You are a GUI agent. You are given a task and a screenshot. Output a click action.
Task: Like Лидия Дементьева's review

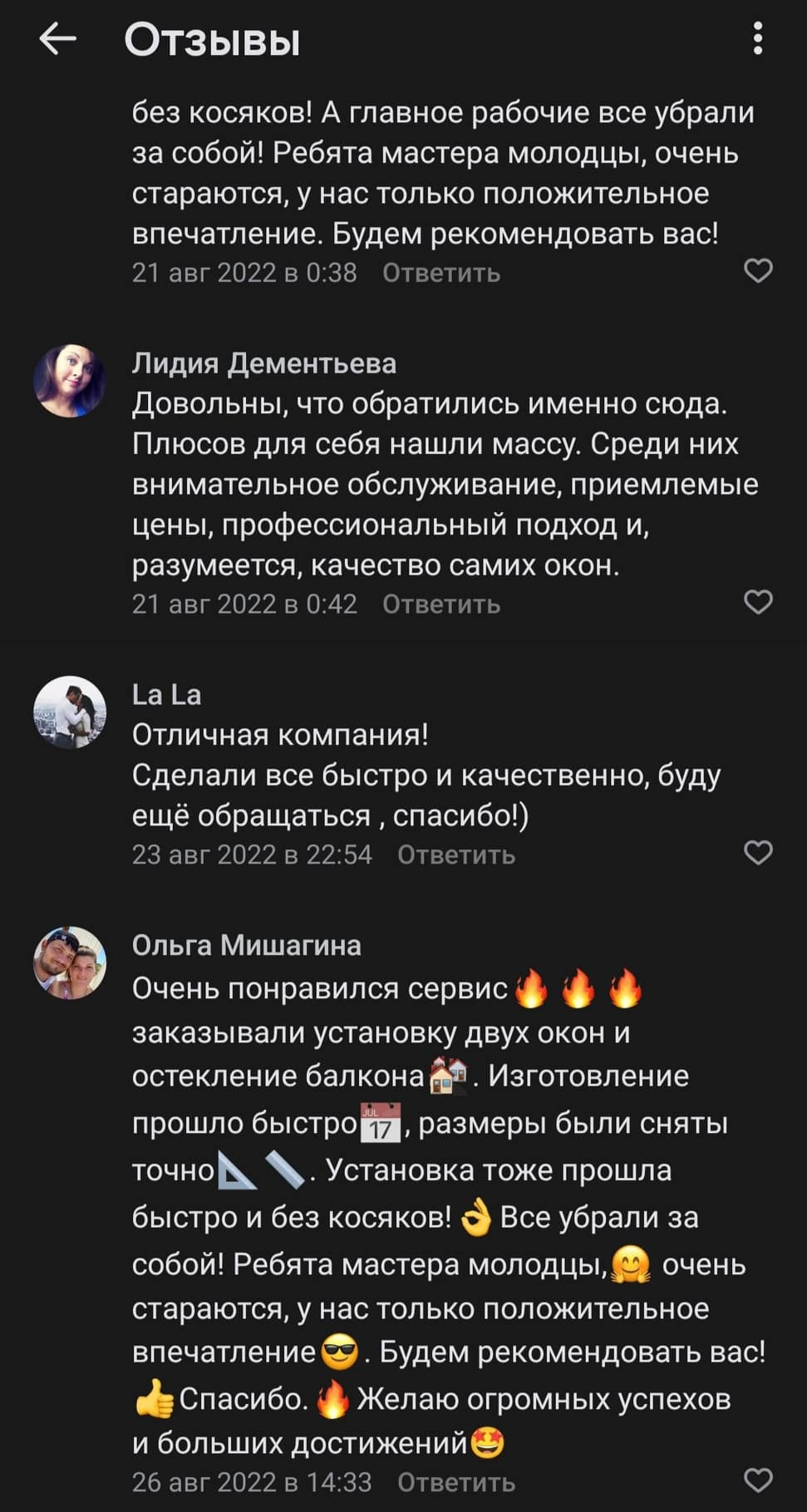pyautogui.click(x=757, y=602)
